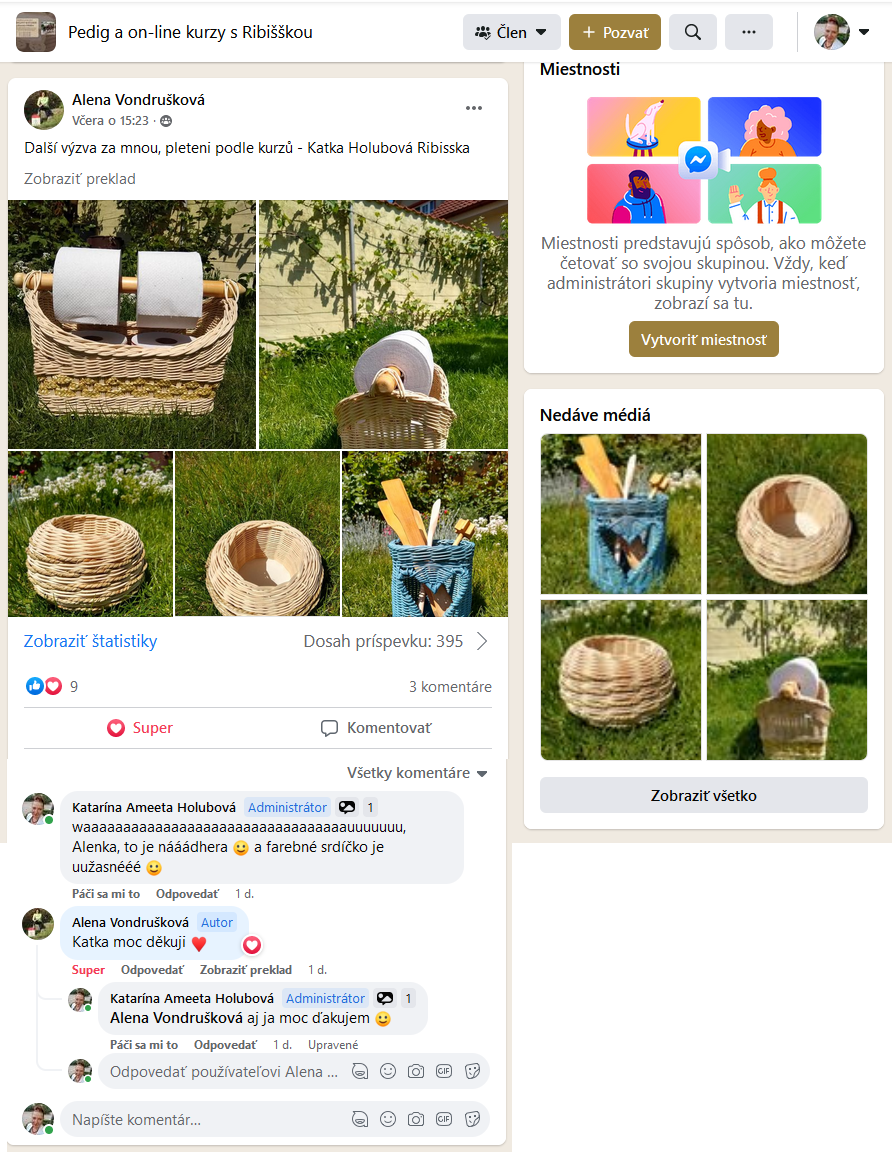This screenshot has width=896, height=1152.
Task: Tap Komentovať to comment on post
Action: click(376, 728)
